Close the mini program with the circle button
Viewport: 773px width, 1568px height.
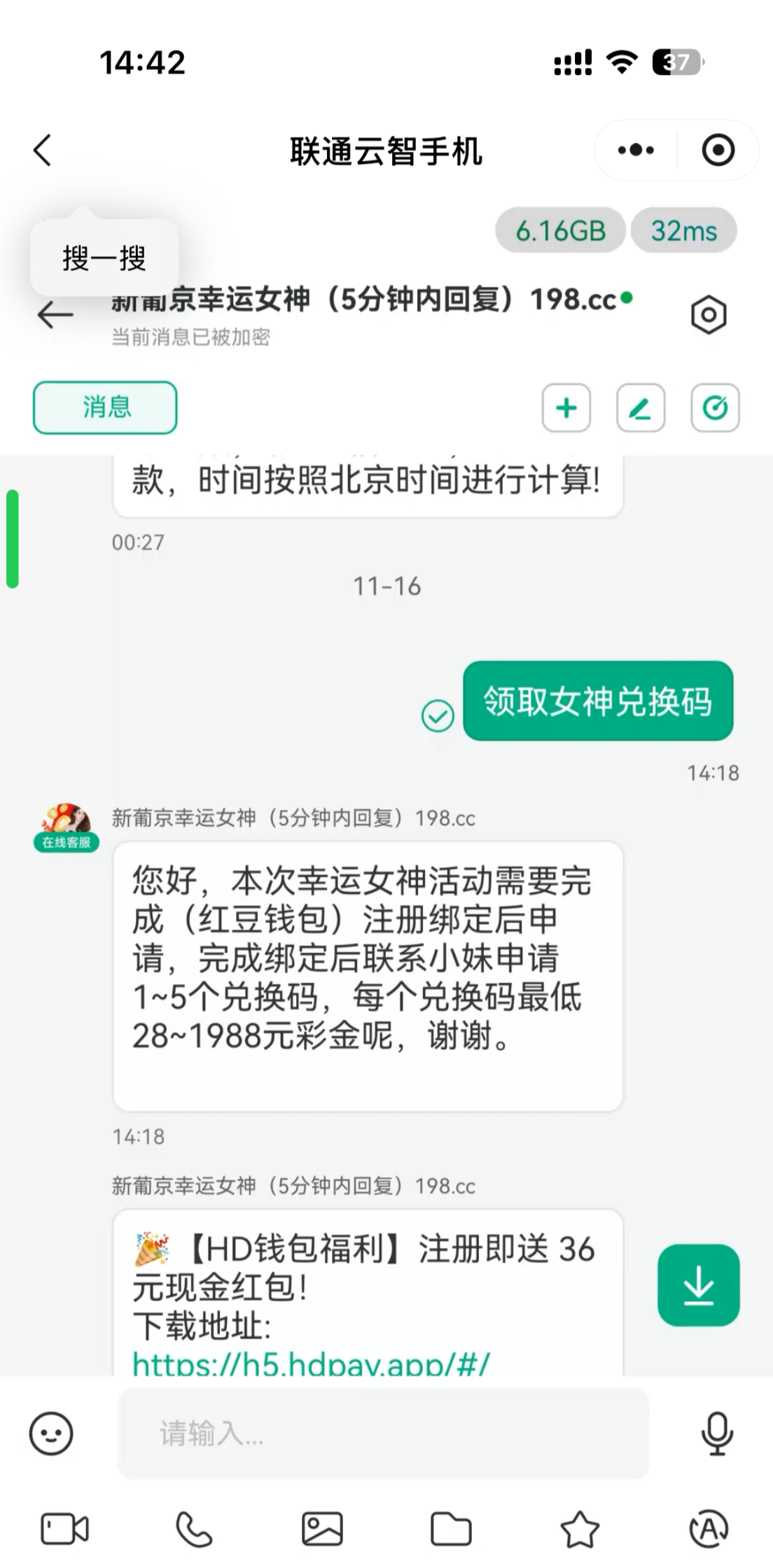click(718, 150)
